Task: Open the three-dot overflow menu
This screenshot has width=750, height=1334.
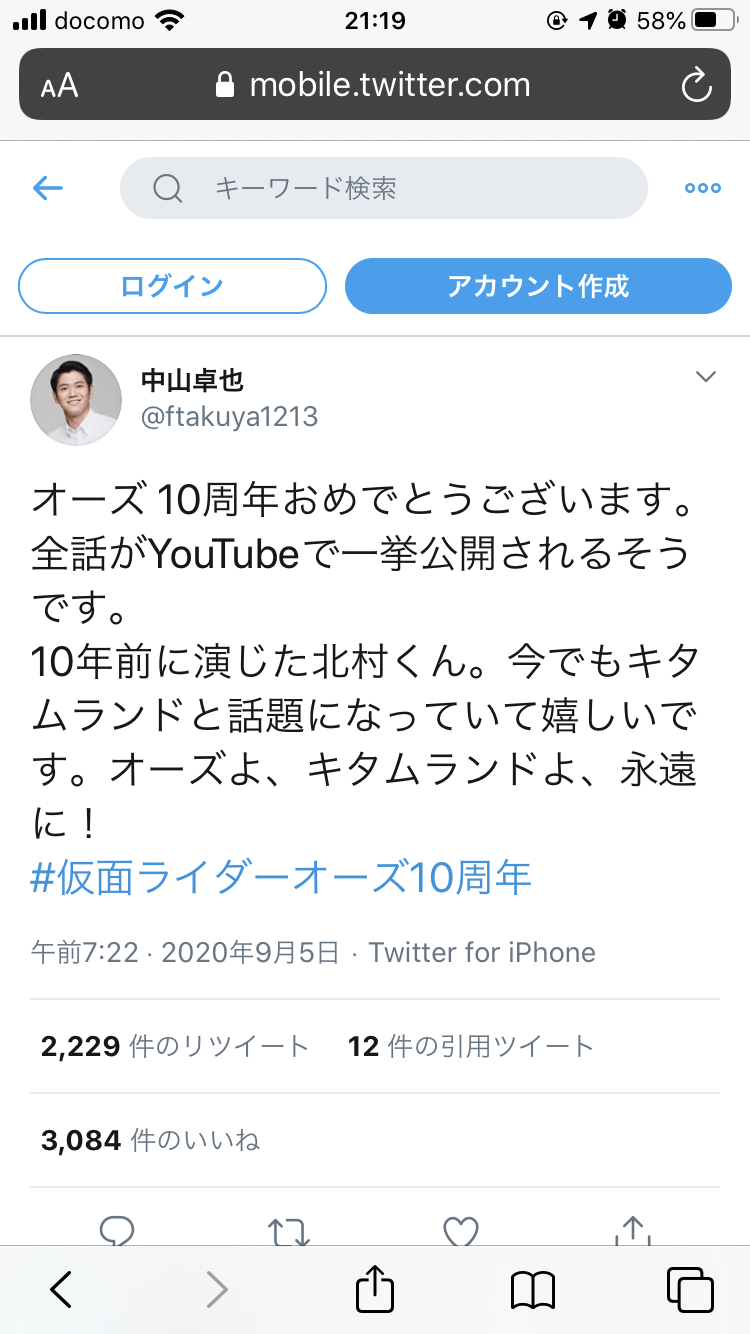Action: (x=702, y=188)
